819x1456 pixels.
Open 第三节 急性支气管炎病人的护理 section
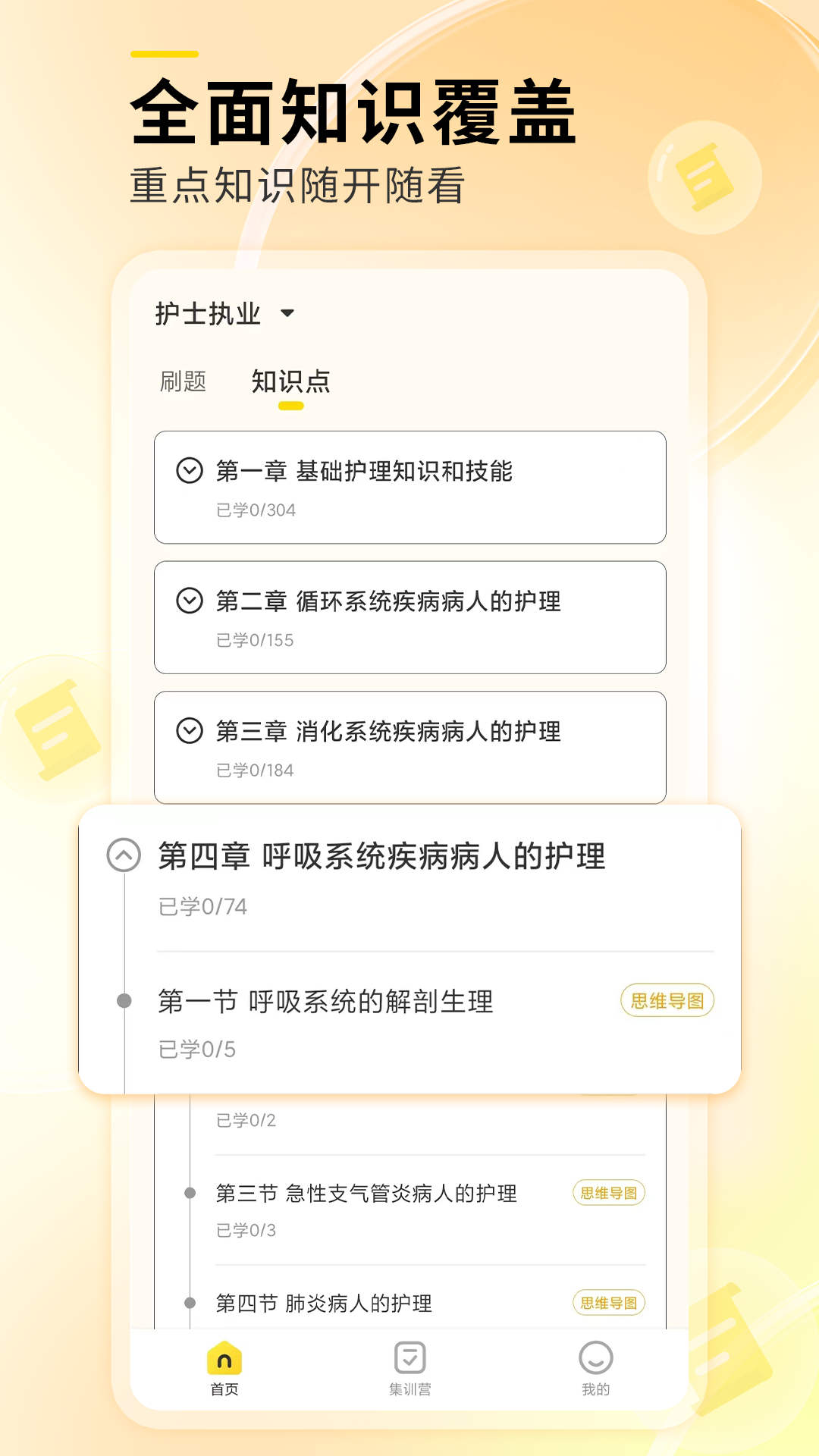pyautogui.click(x=367, y=1192)
